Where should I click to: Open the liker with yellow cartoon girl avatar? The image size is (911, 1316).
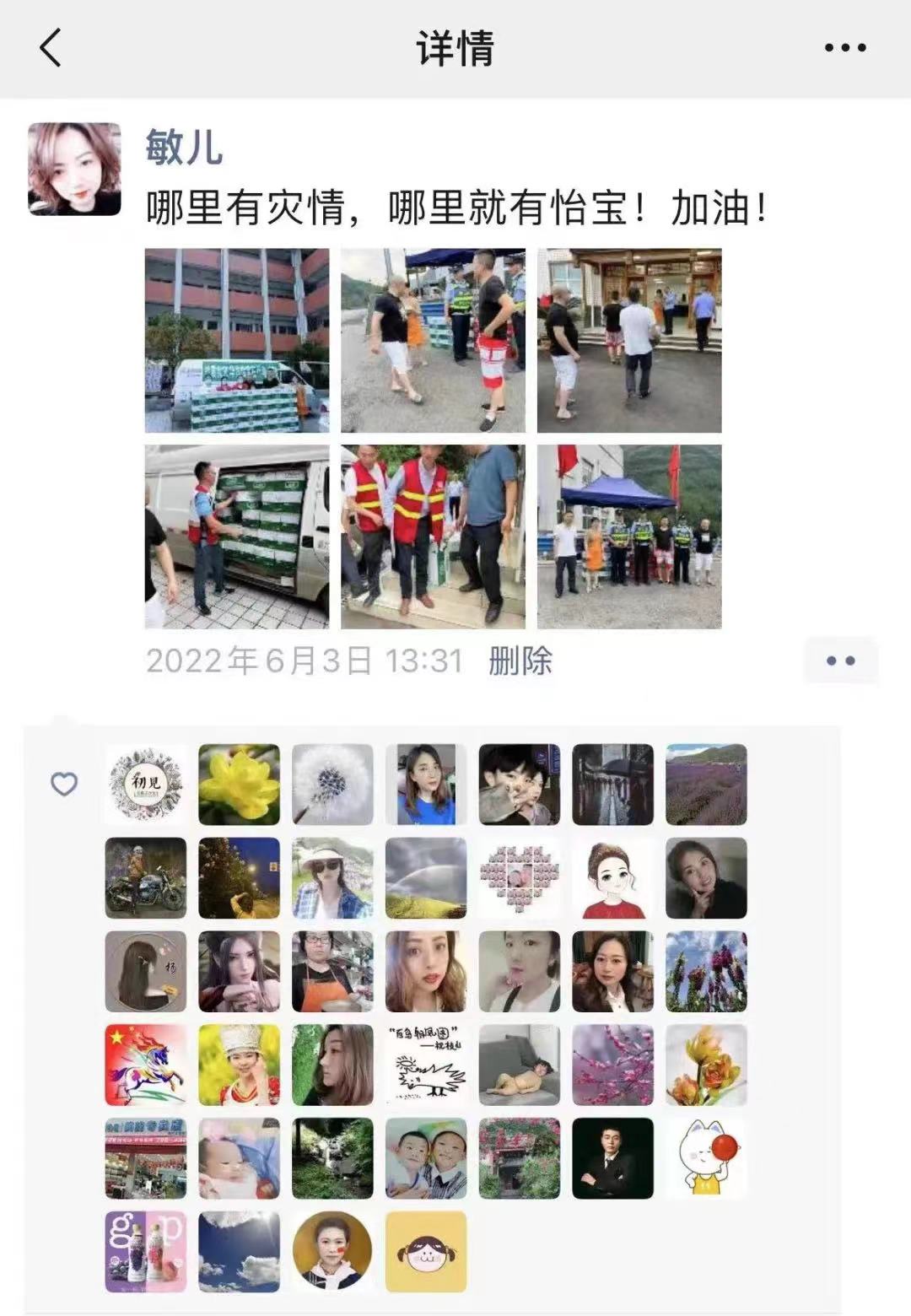[x=426, y=1252]
